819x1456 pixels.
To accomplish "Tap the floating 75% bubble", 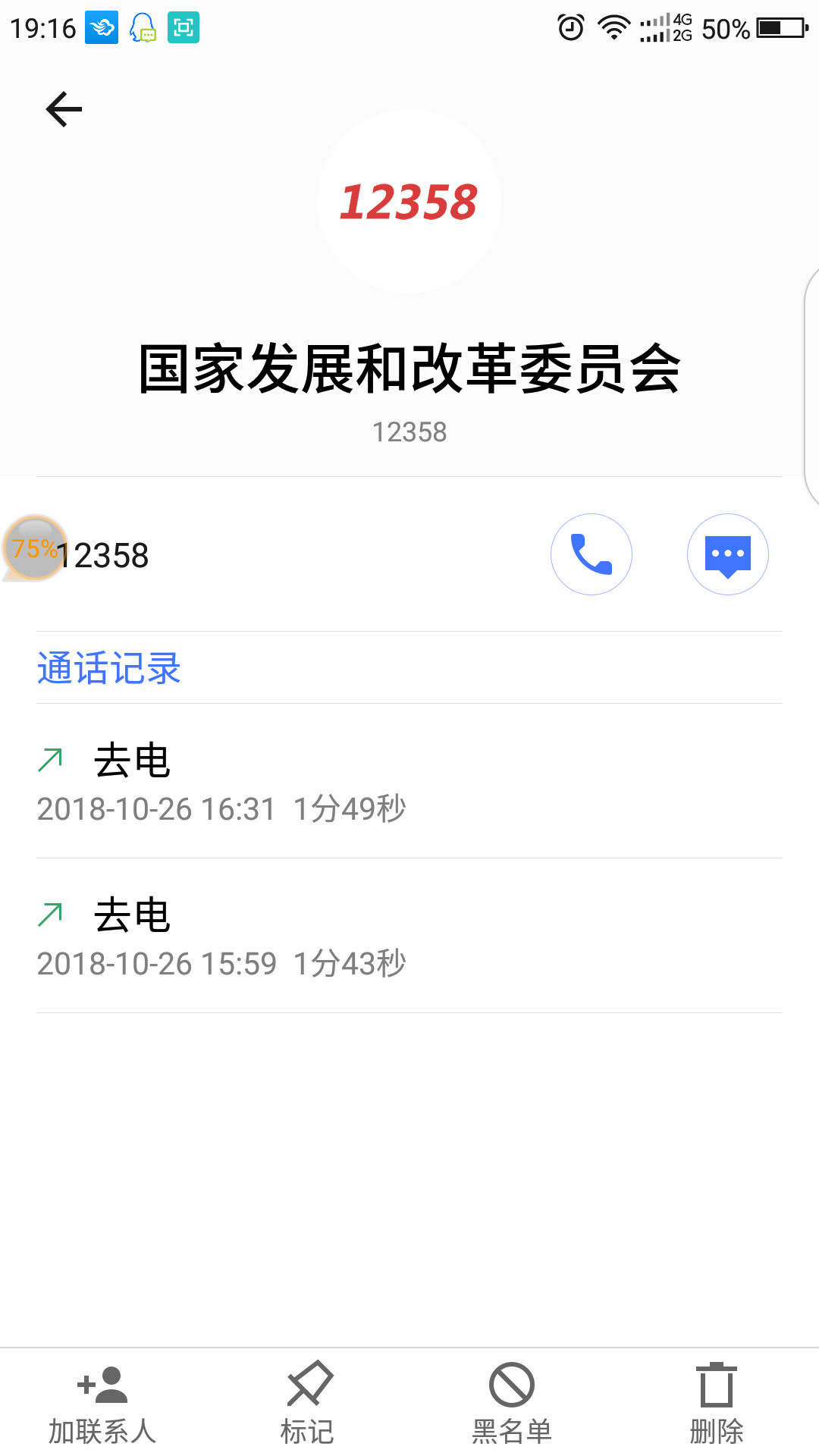I will tap(35, 548).
